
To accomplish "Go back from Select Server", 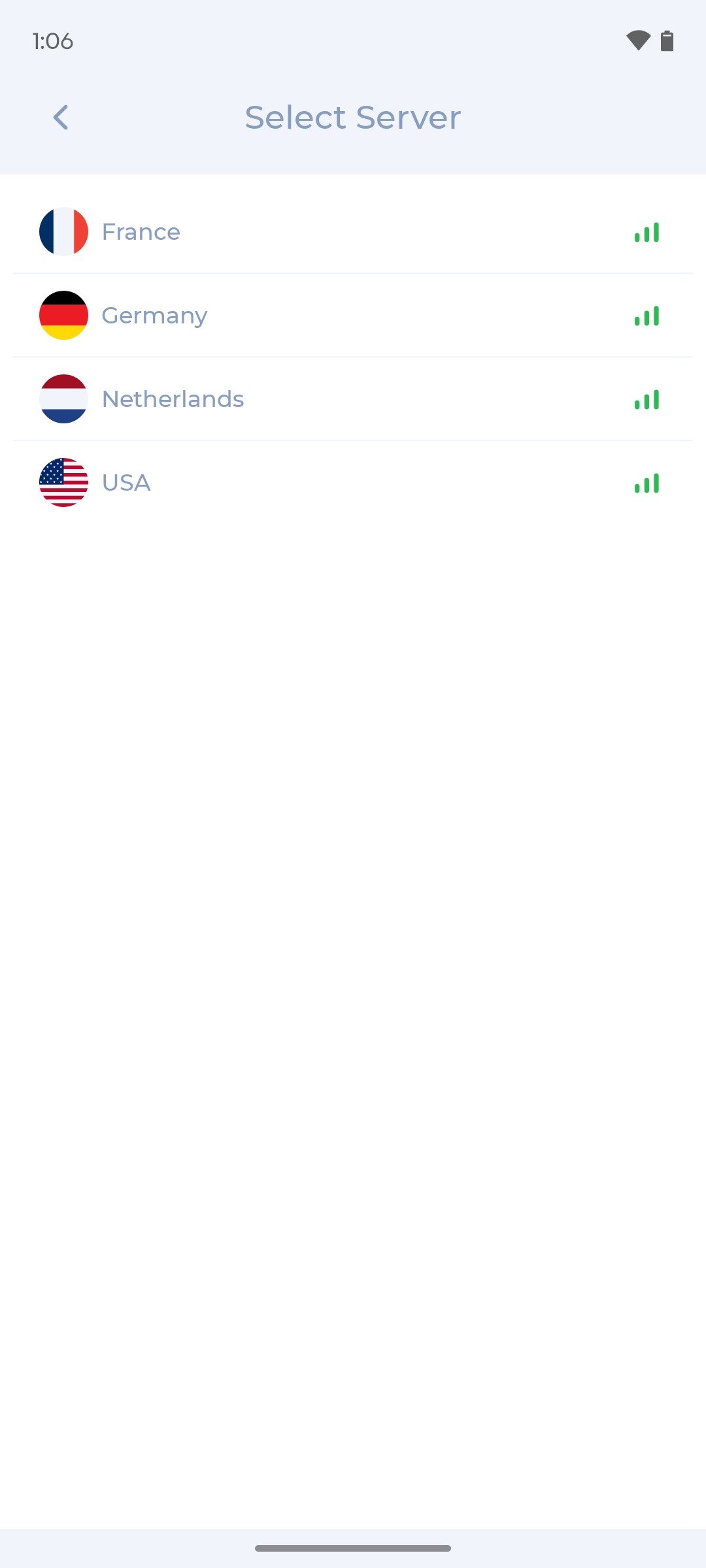I will [61, 118].
